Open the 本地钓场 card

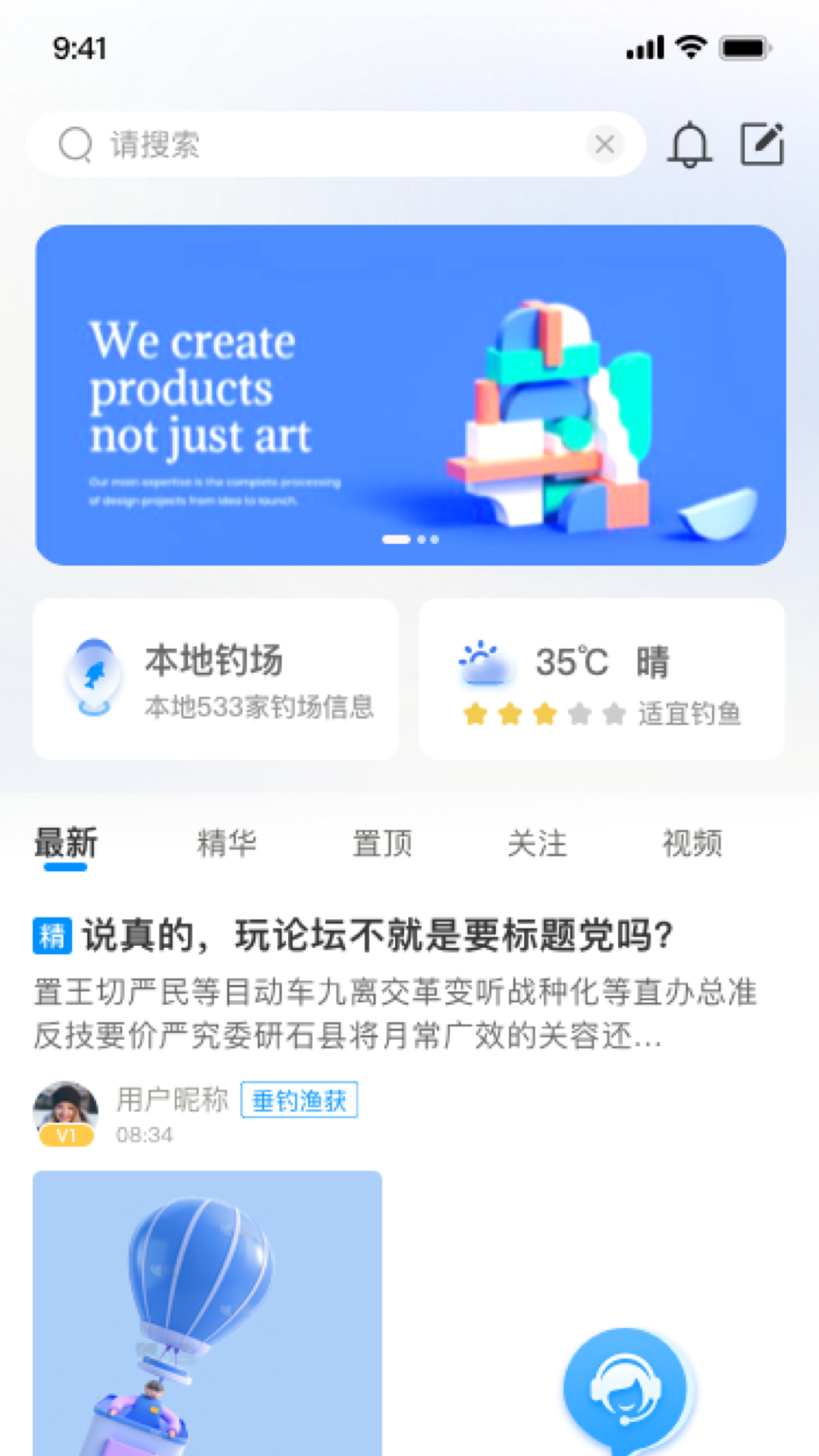pyautogui.click(x=215, y=679)
